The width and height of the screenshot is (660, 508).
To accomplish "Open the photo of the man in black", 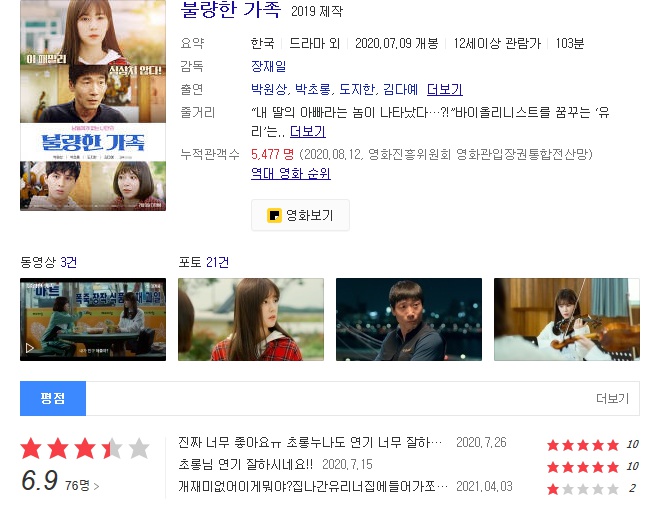I will point(409,319).
